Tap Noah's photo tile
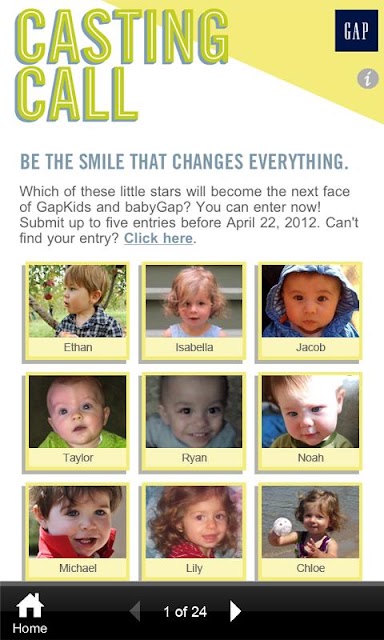This screenshot has width=384, height=640. 310,421
